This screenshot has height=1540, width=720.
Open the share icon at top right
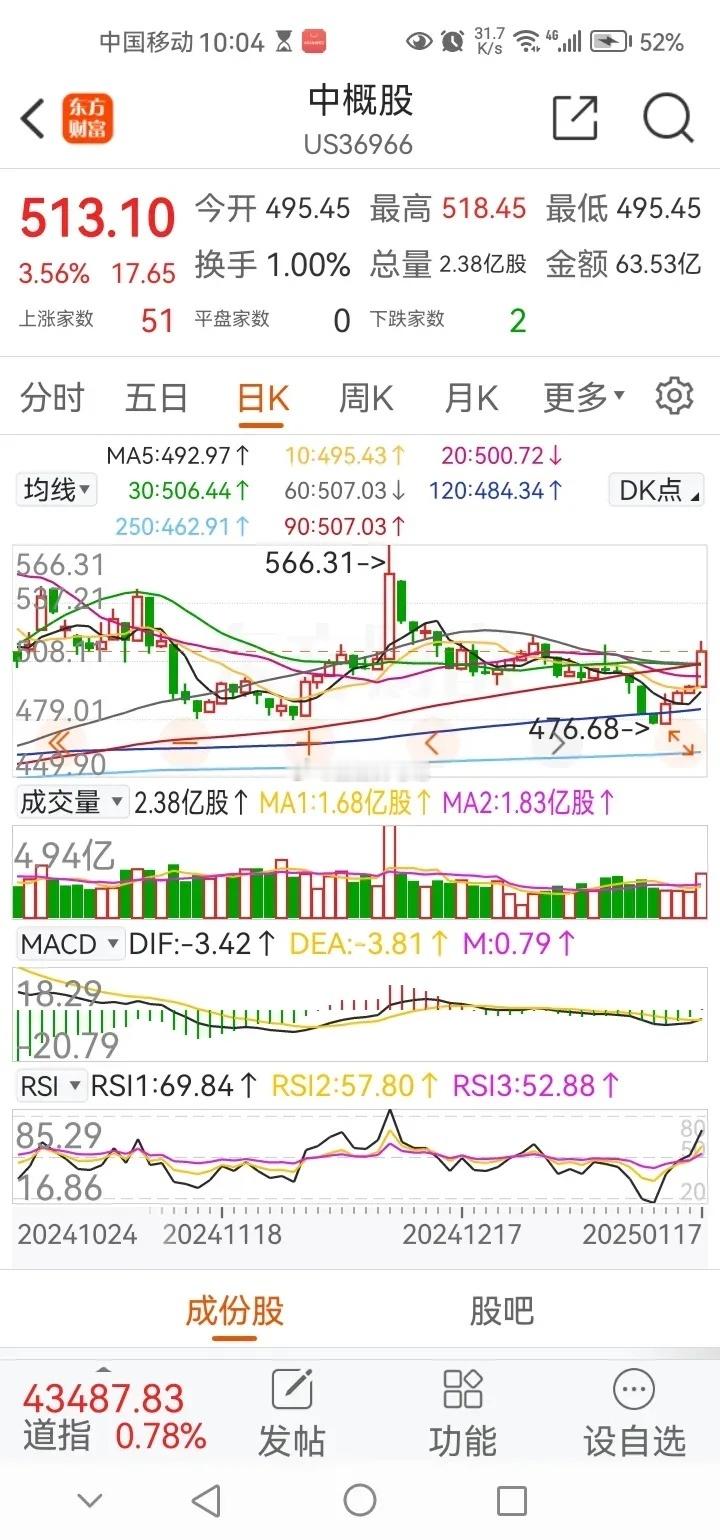click(573, 117)
